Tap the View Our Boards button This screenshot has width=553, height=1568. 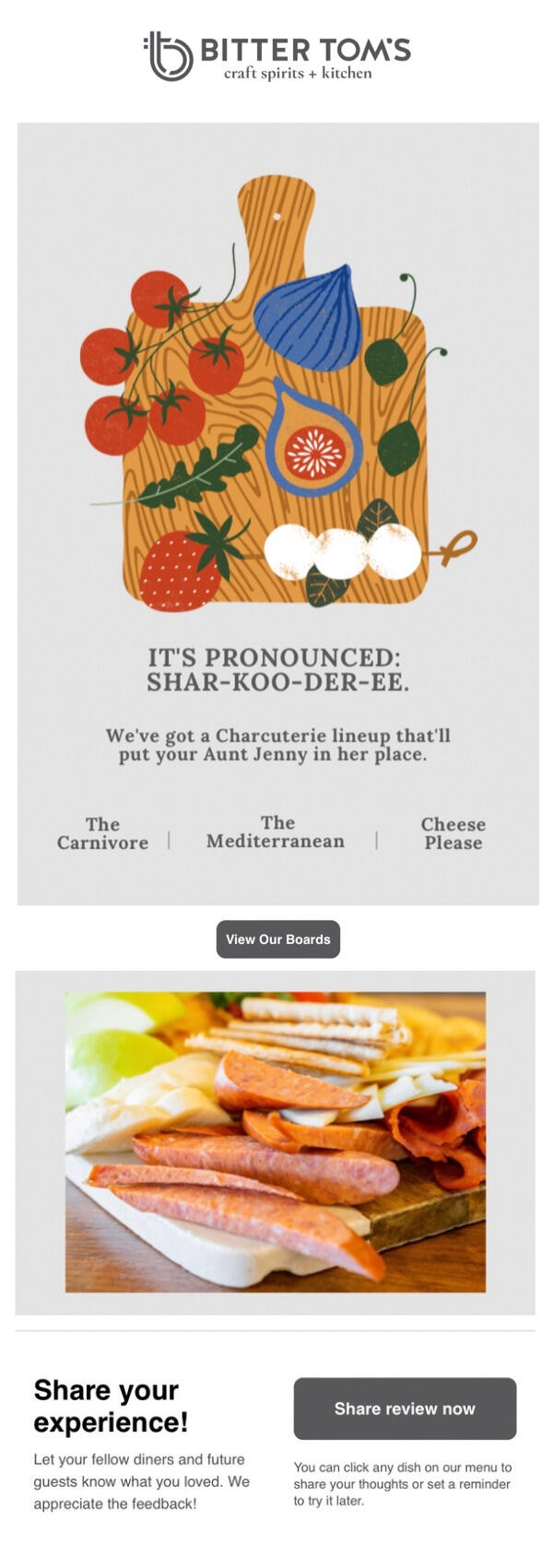(277, 939)
